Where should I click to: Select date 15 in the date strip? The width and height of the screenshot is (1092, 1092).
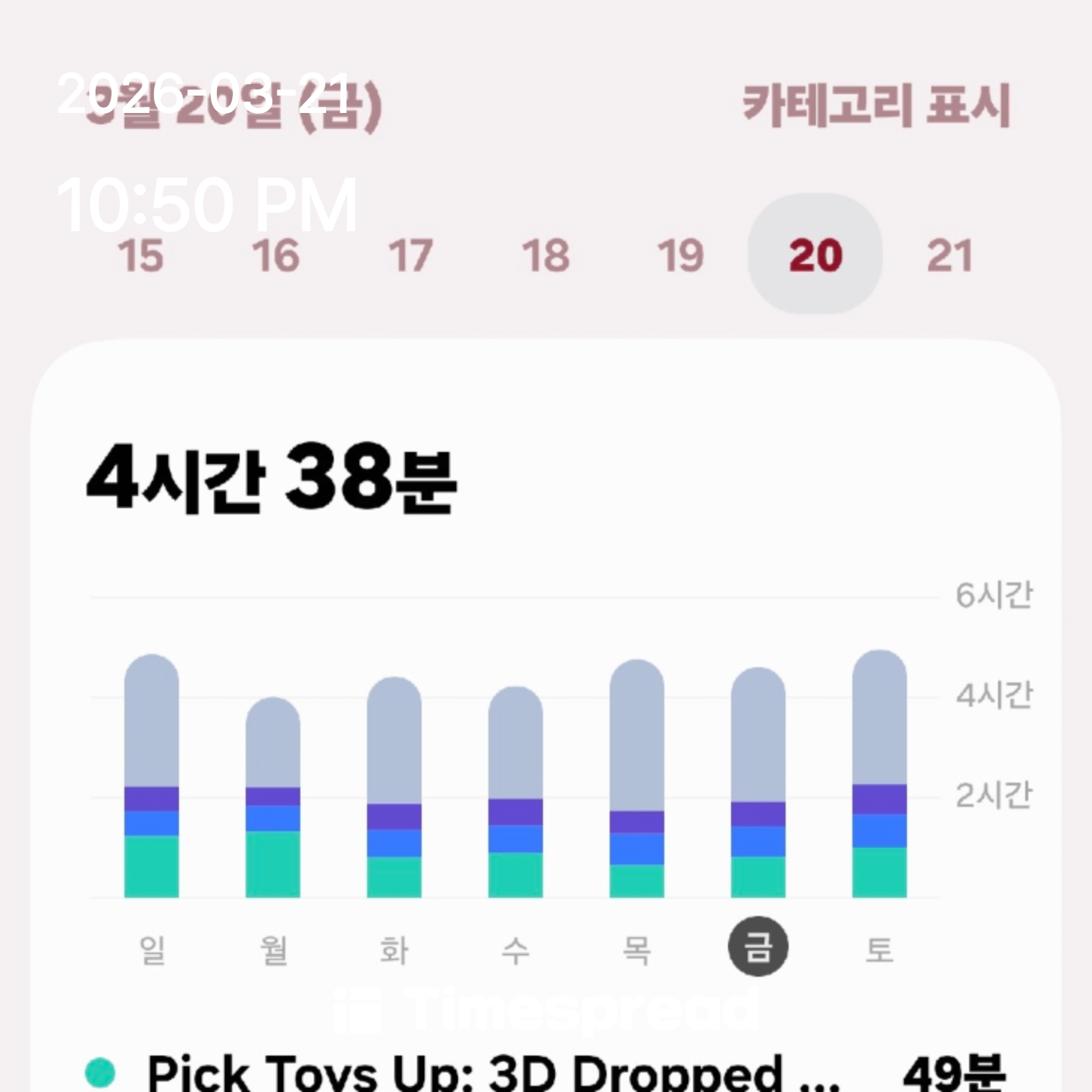pyautogui.click(x=140, y=256)
